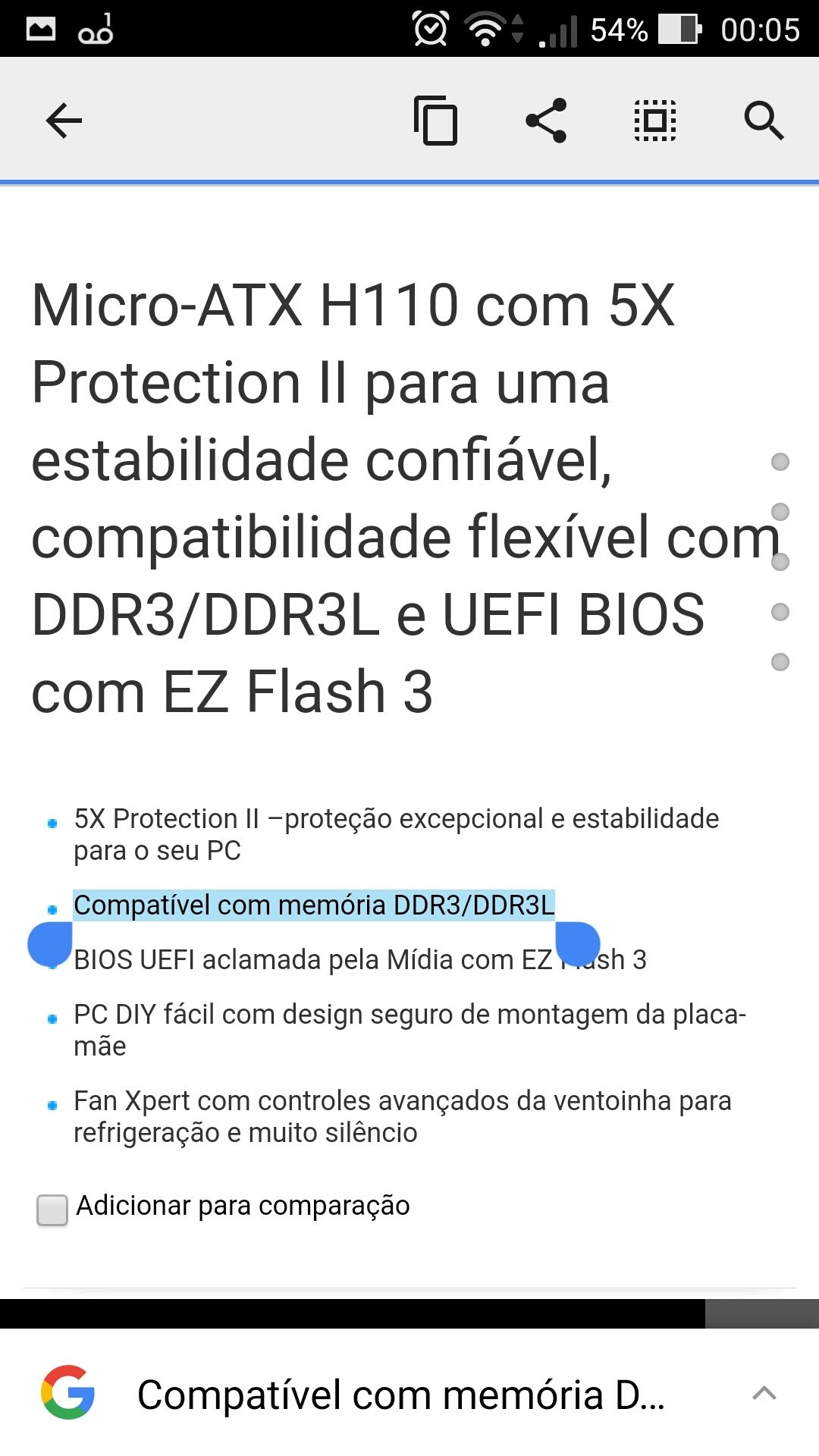Check the Adicionar para comparação checkbox

coord(52,1210)
